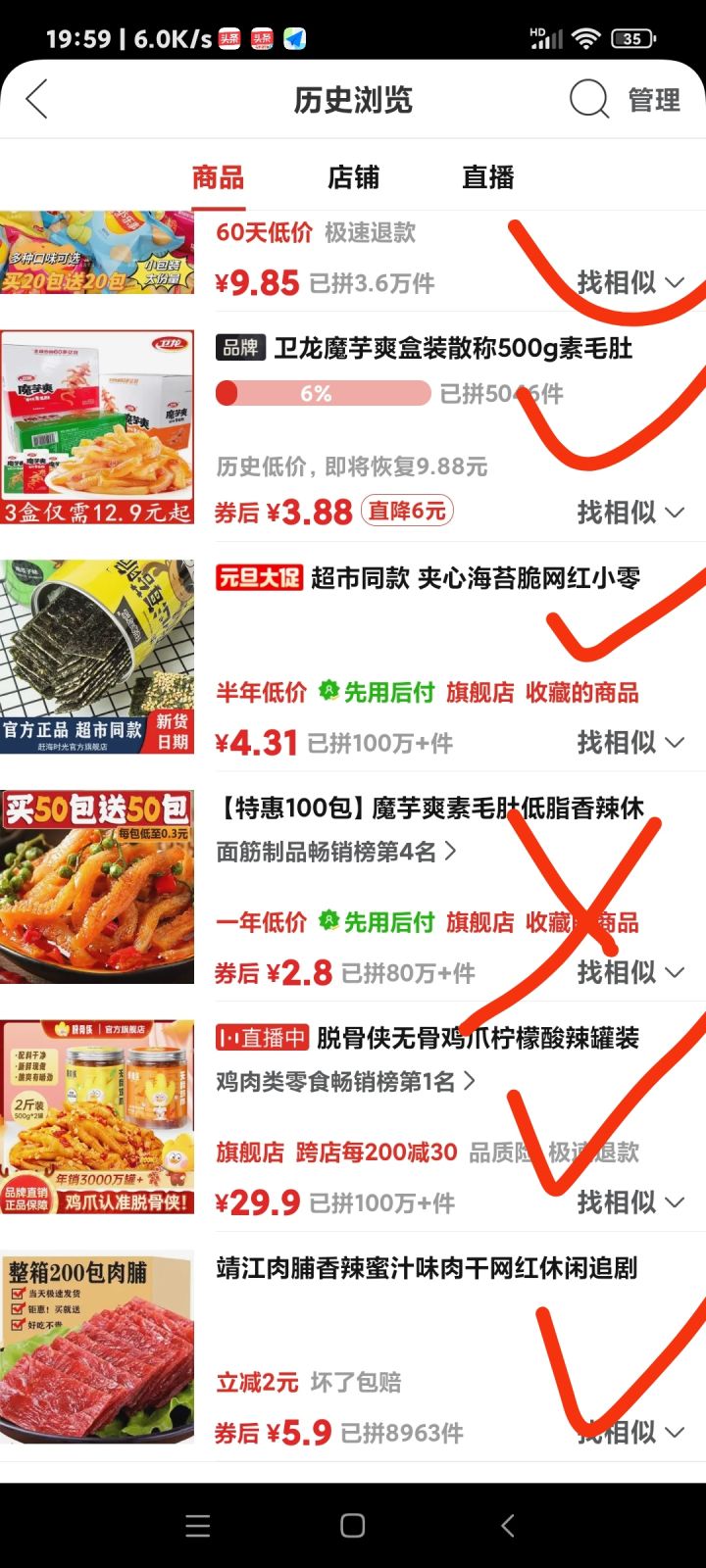
Task: Open the 夹心海苔脆 product listing
Action: pos(476,578)
